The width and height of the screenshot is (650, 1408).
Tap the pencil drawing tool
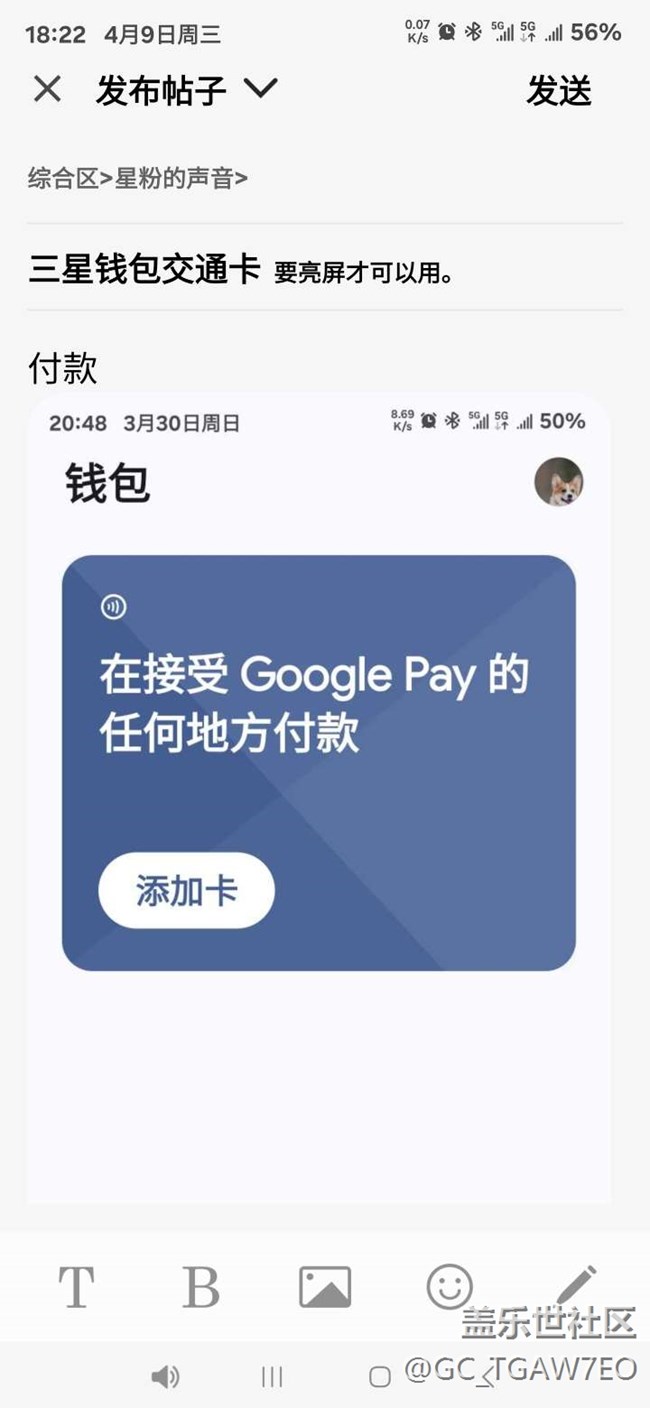click(x=575, y=1285)
